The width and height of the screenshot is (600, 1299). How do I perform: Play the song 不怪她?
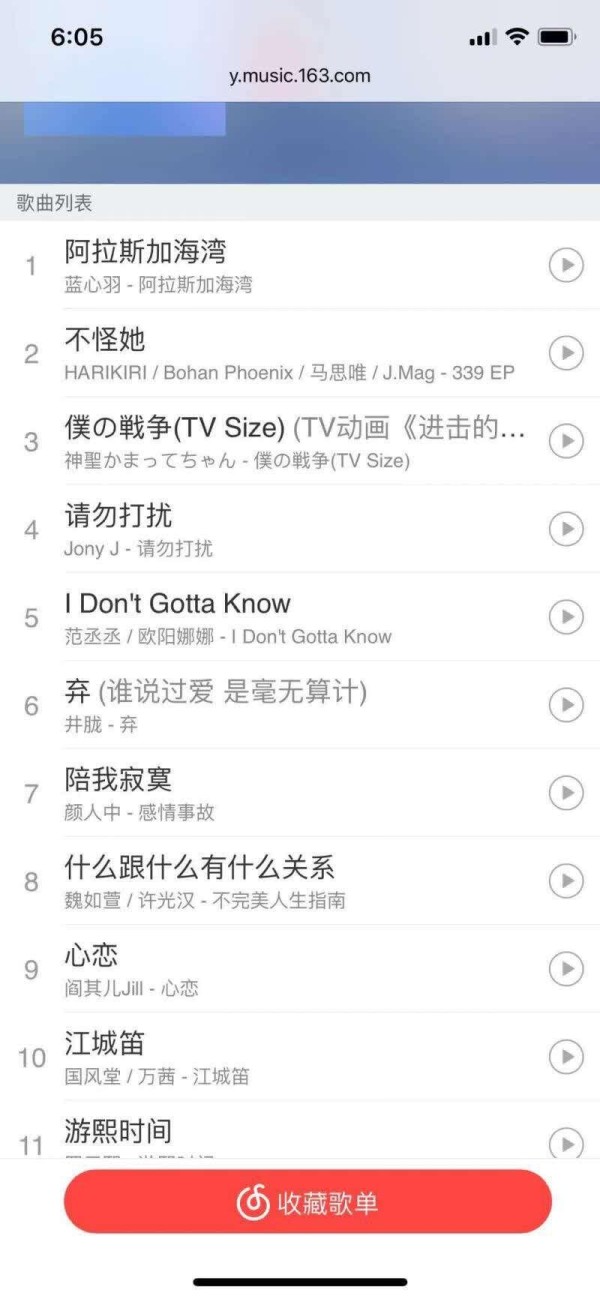click(566, 353)
